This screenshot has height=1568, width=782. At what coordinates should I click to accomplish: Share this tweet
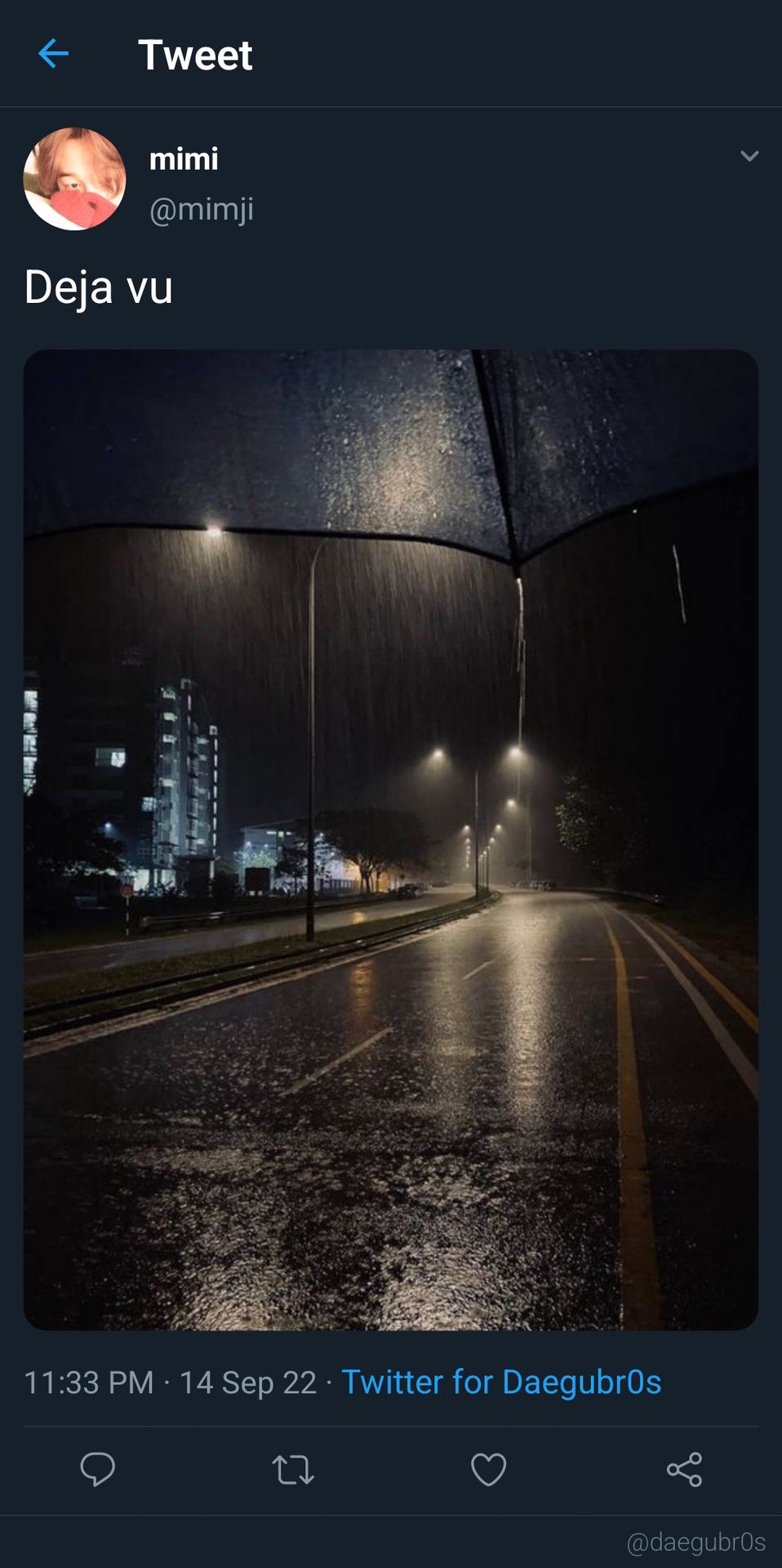point(684,1469)
